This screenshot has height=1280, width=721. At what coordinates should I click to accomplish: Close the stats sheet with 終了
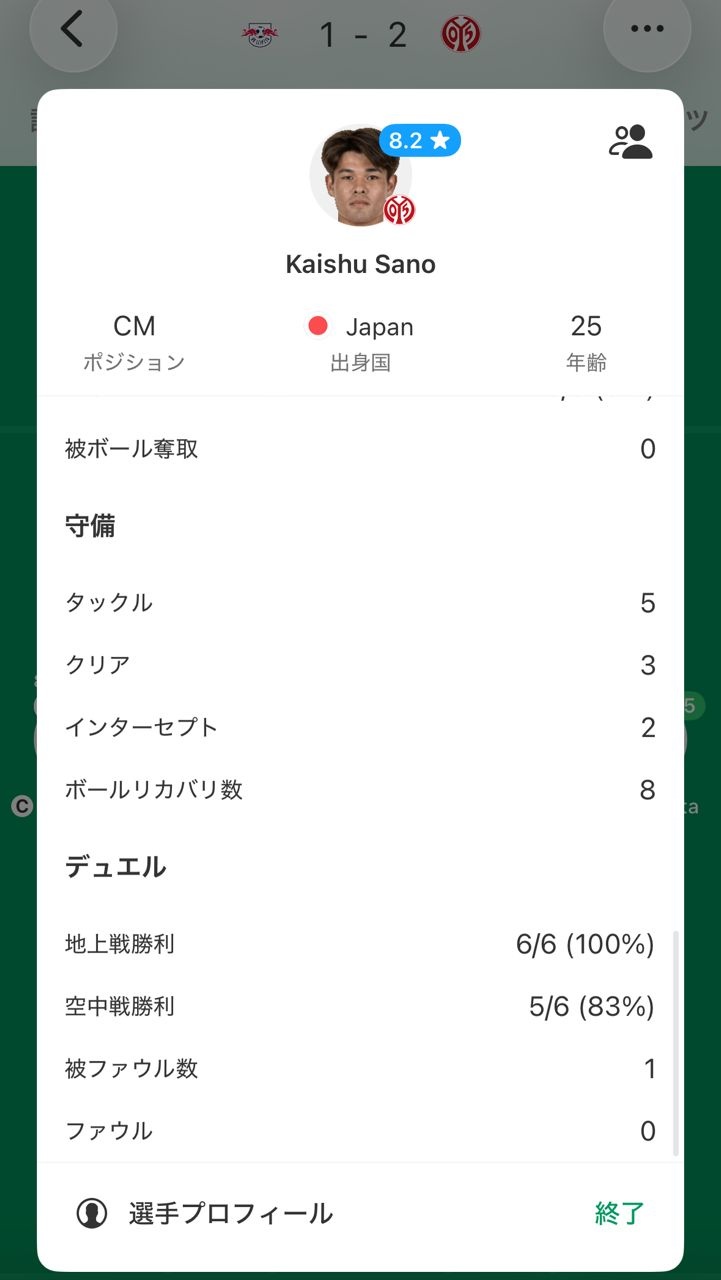coord(619,1213)
